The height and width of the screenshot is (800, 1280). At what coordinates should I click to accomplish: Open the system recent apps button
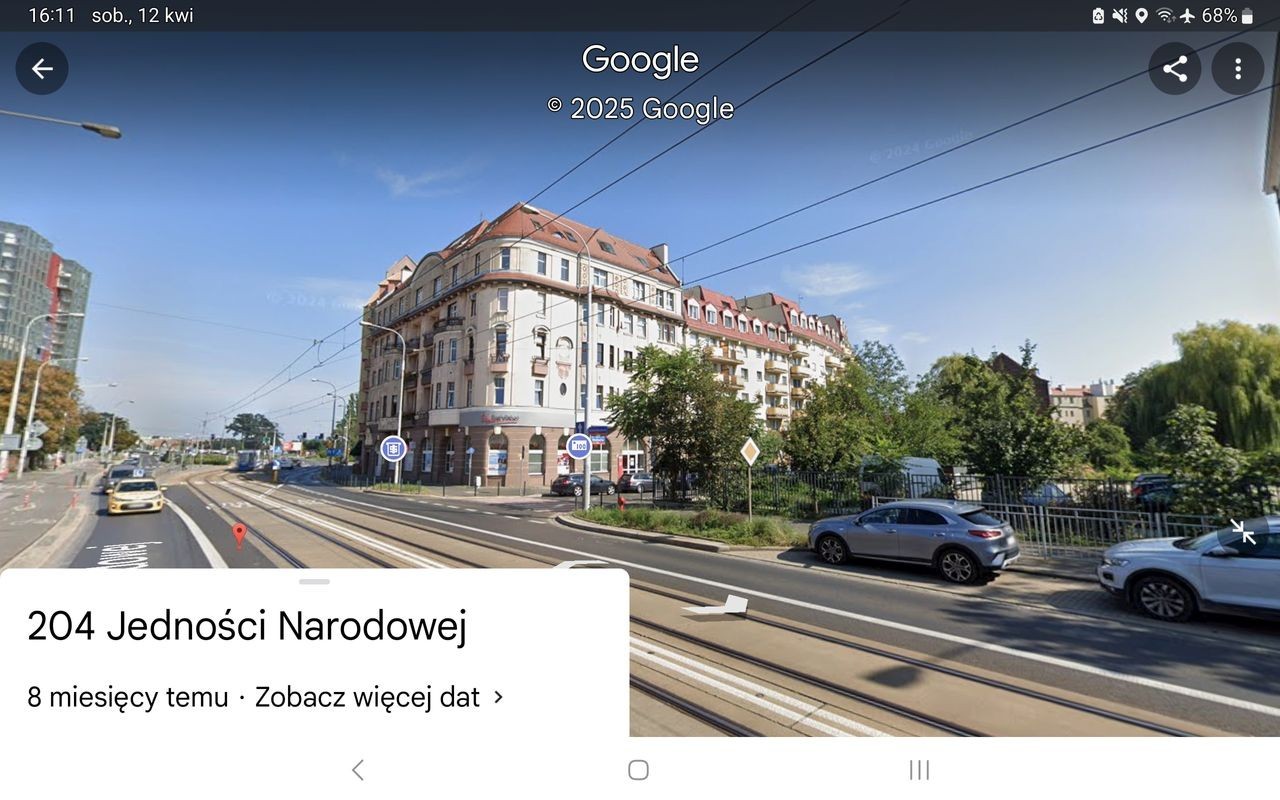click(x=919, y=770)
